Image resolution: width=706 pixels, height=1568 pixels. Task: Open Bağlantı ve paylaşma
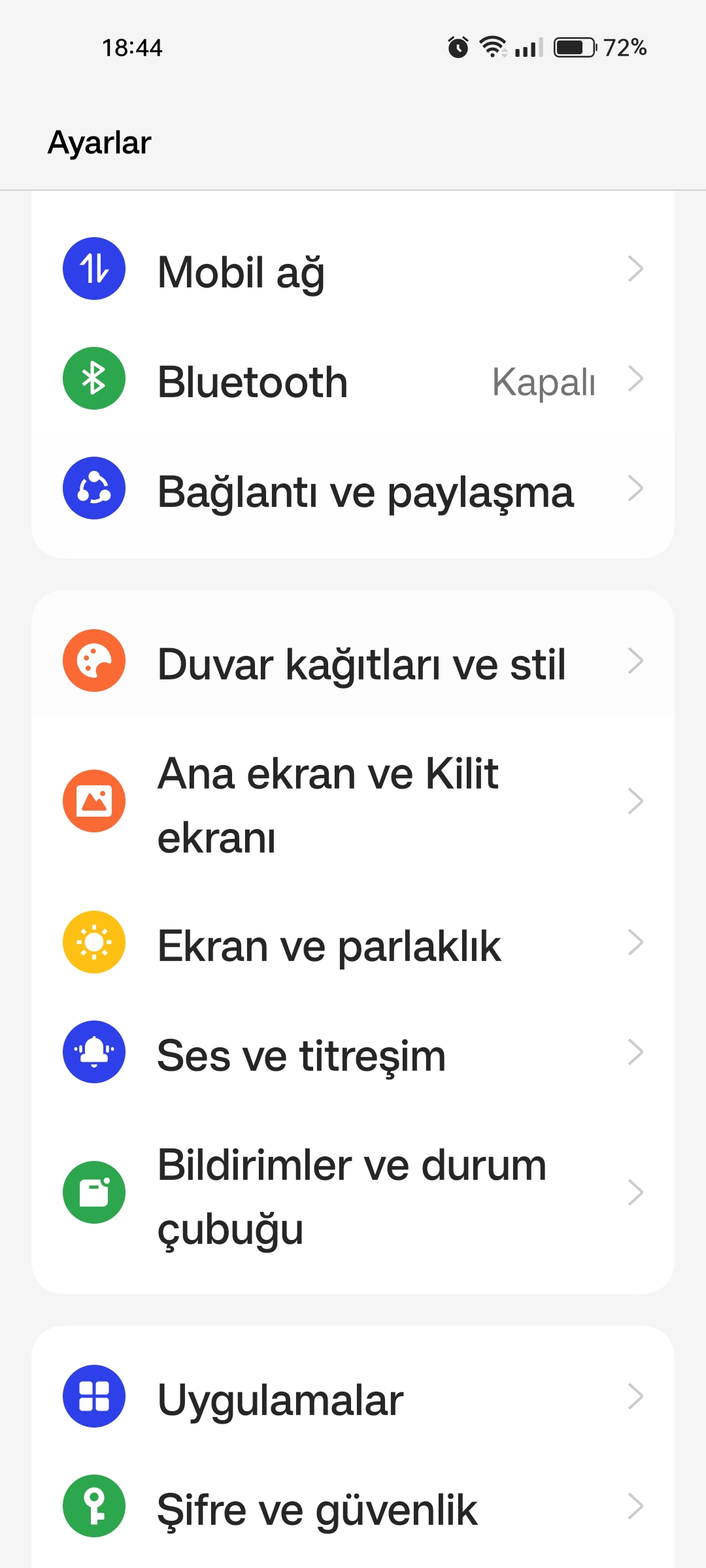[x=353, y=489]
